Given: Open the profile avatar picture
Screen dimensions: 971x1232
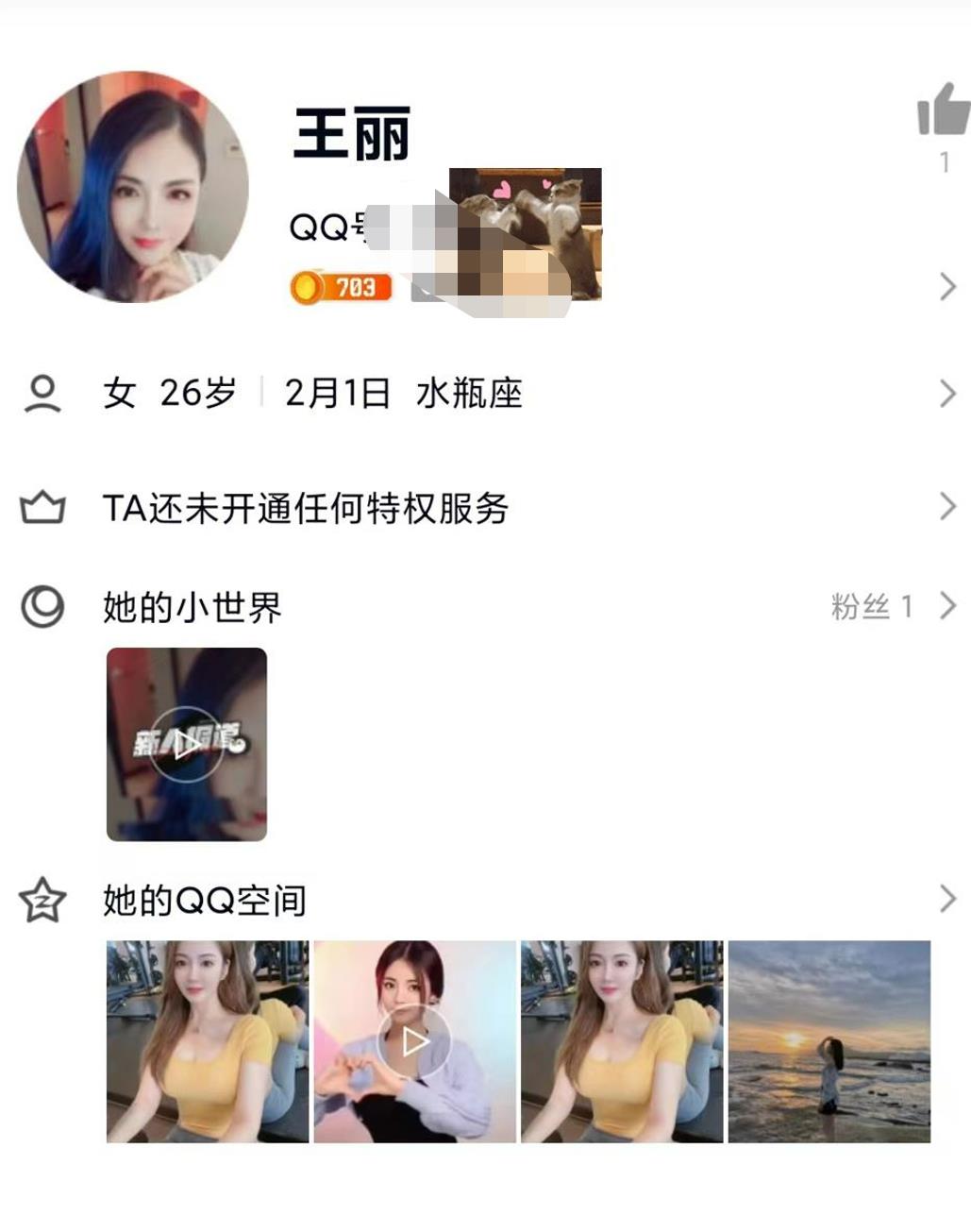Looking at the screenshot, I should (x=133, y=187).
